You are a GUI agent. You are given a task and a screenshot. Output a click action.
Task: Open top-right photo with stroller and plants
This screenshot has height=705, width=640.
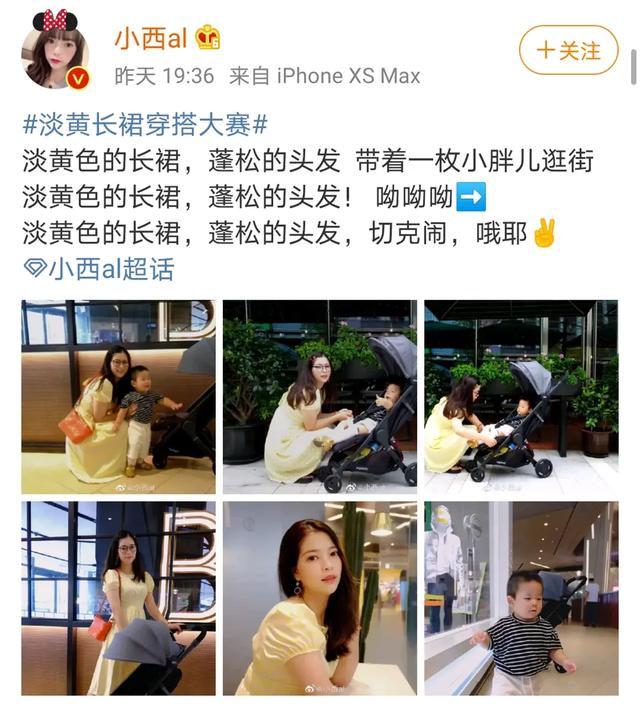(x=521, y=396)
